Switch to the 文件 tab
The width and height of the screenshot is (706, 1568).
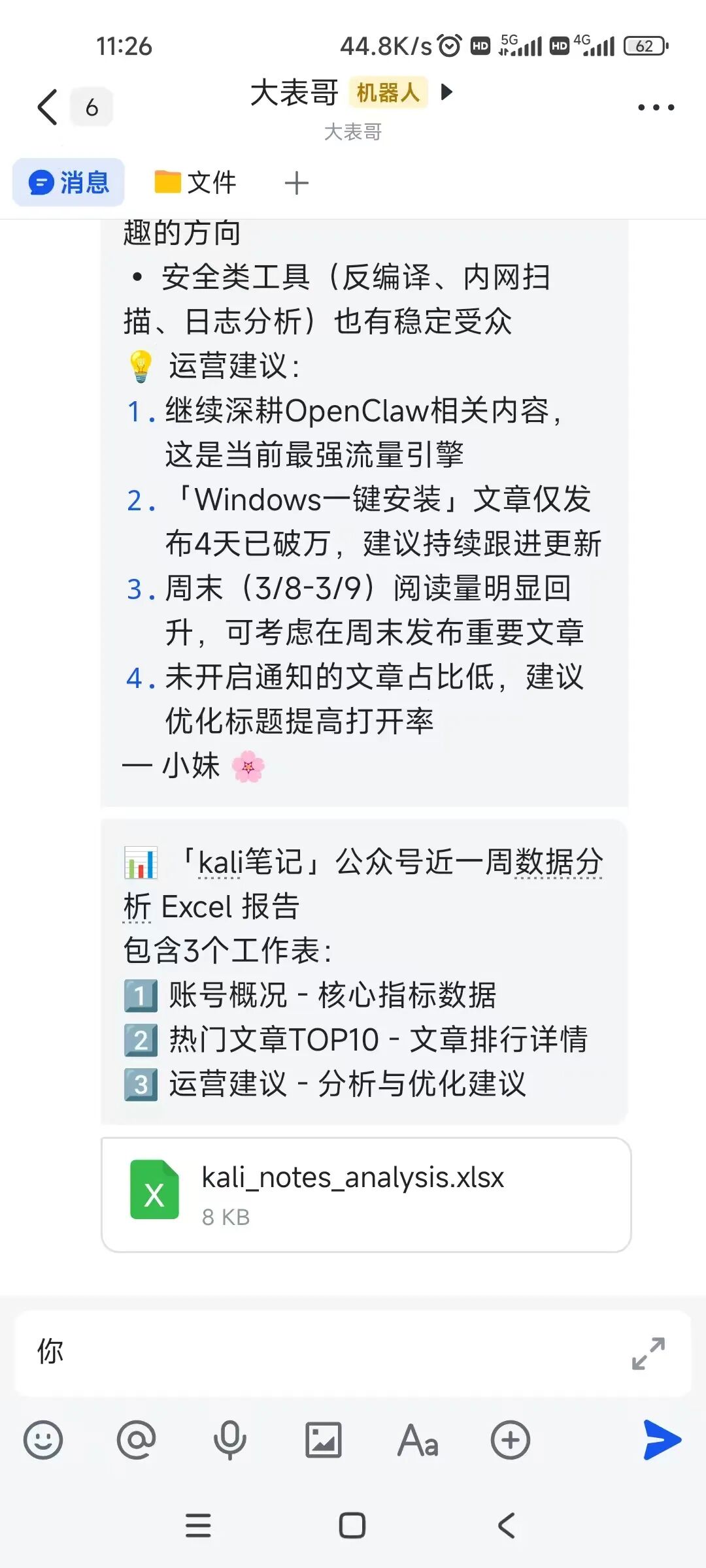[x=195, y=182]
